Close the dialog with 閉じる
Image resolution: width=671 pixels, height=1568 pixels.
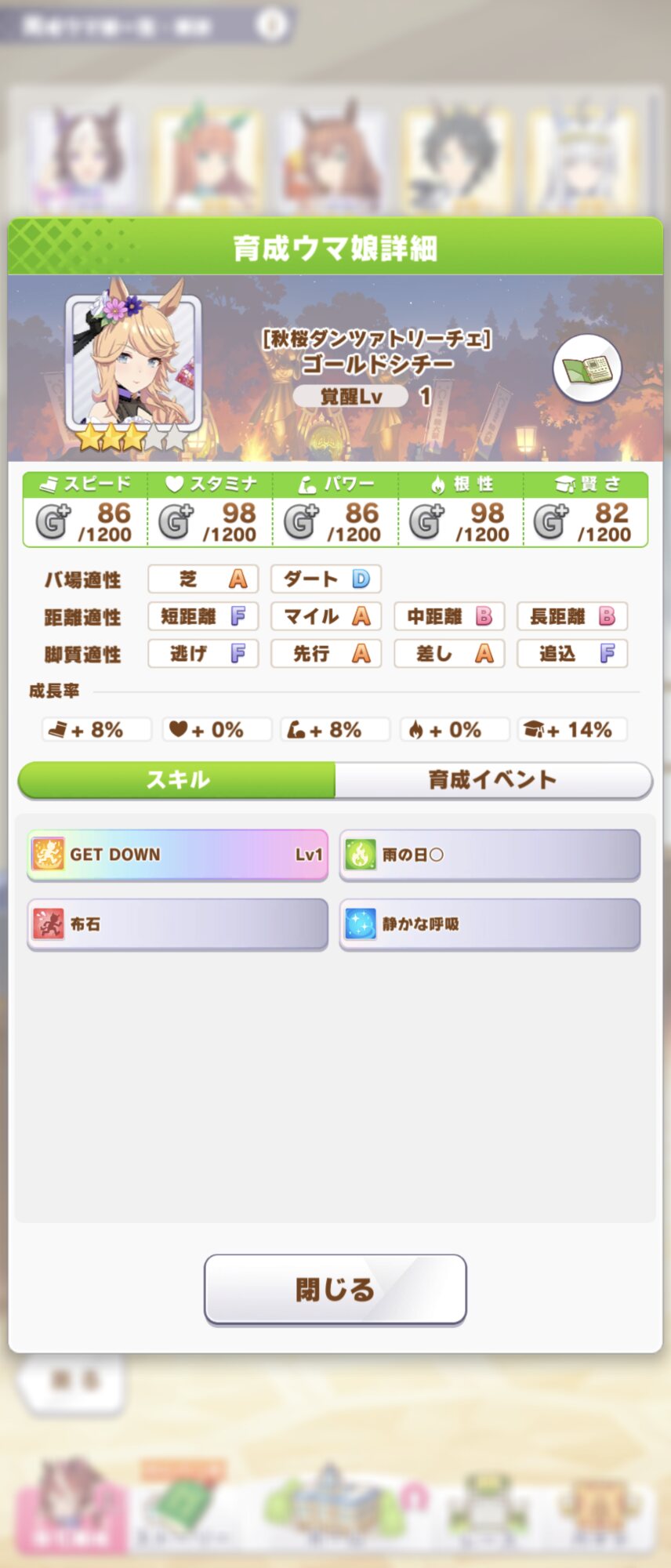(x=335, y=1289)
